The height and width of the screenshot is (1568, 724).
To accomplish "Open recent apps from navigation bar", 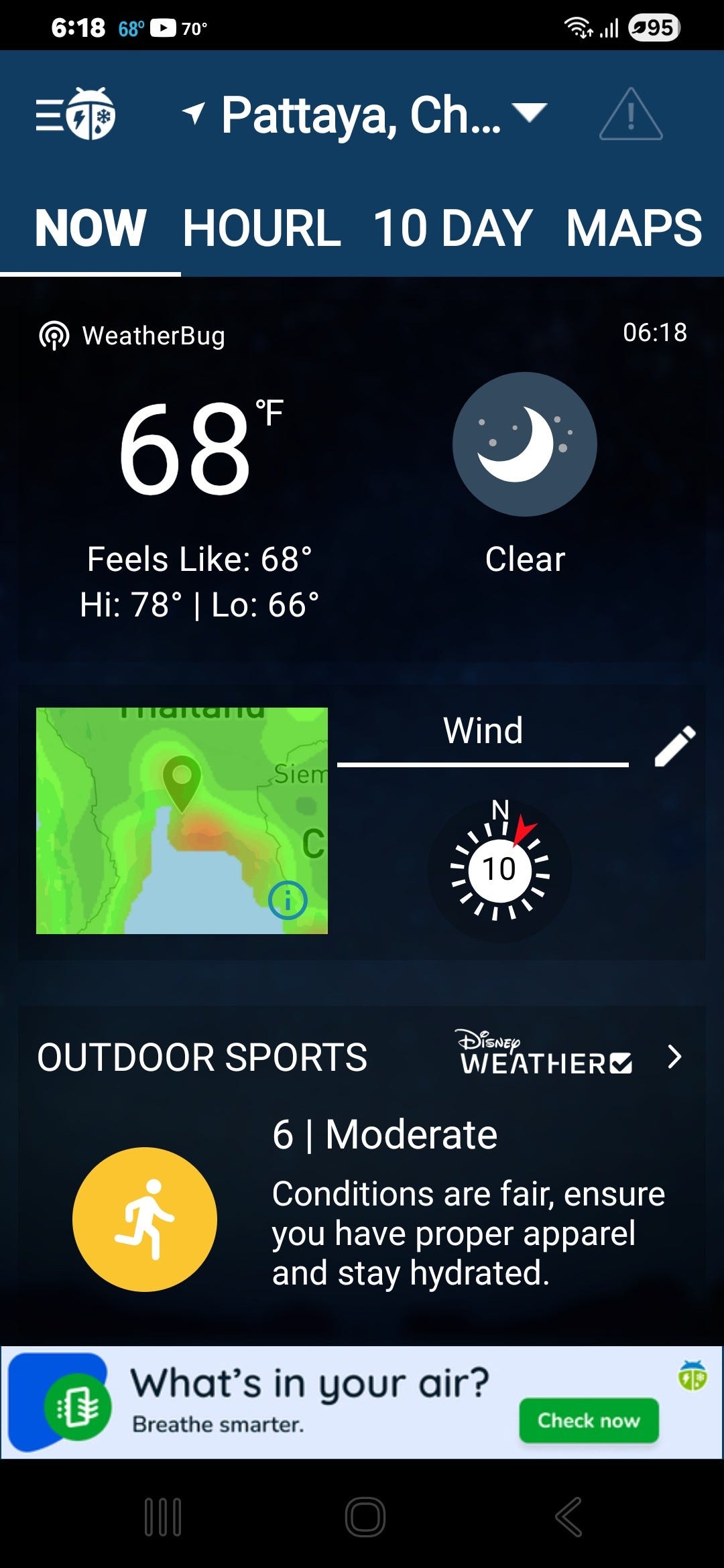I will tap(163, 1517).
